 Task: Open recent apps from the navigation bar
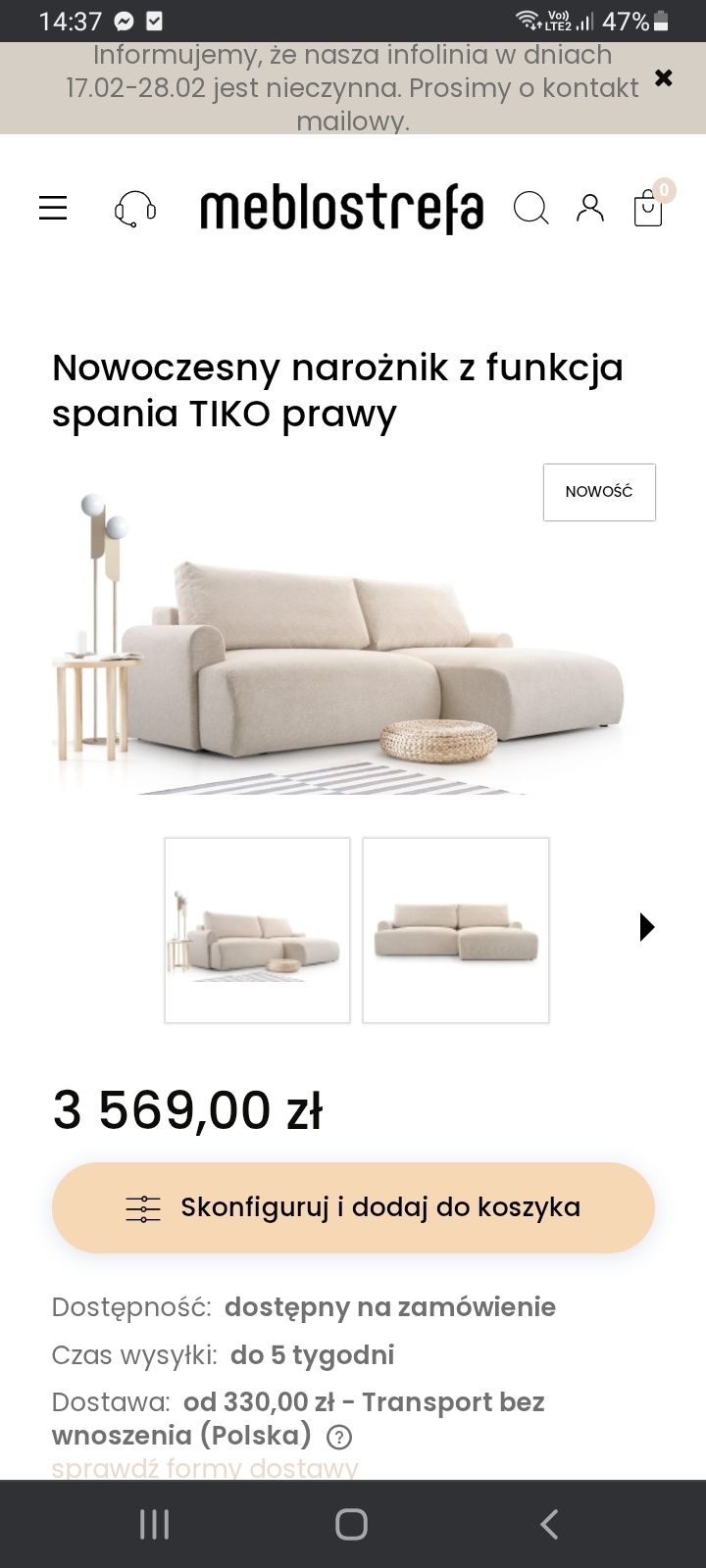coord(154,1524)
